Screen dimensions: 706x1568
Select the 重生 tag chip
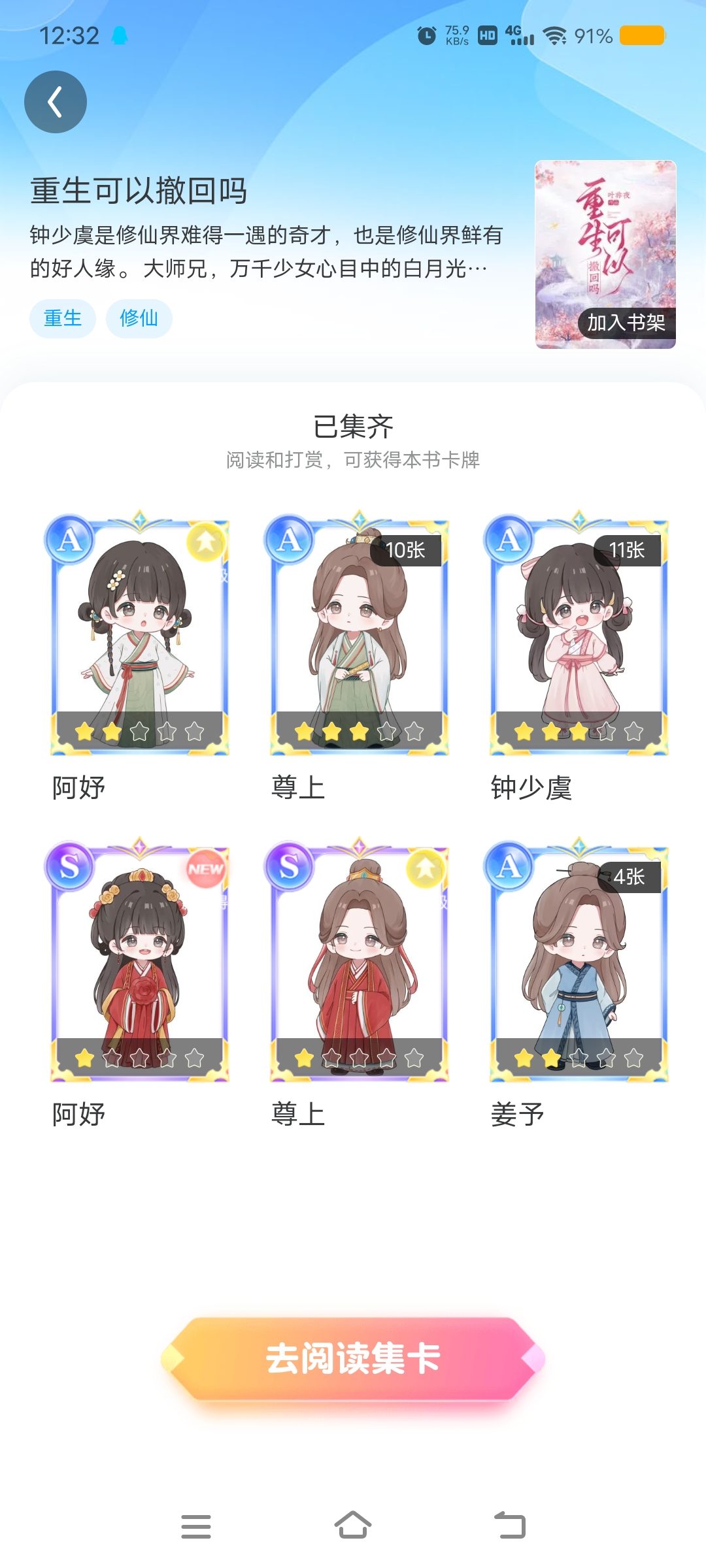pyautogui.click(x=63, y=319)
